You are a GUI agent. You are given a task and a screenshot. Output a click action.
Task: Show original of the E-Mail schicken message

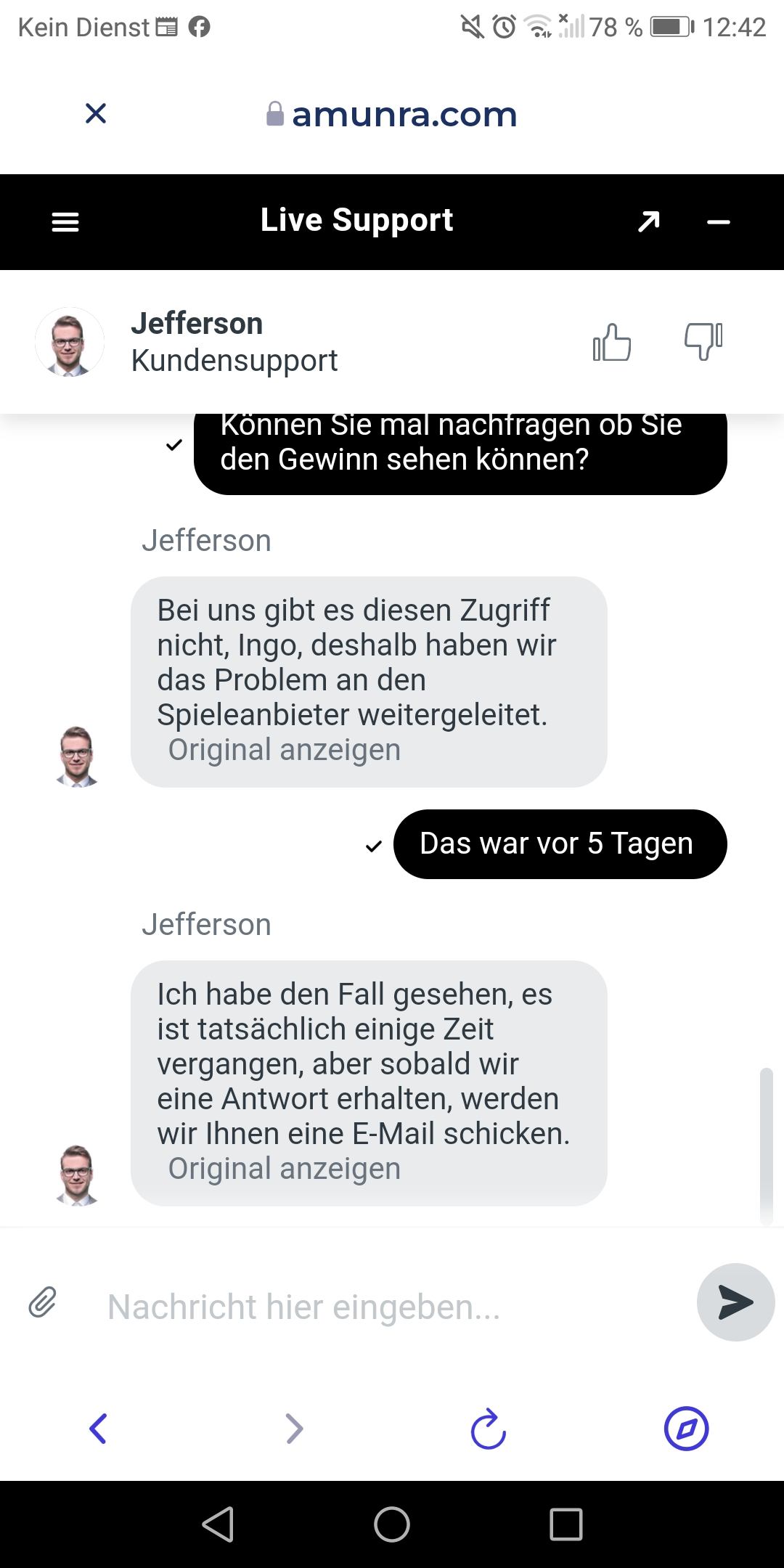tap(284, 1169)
